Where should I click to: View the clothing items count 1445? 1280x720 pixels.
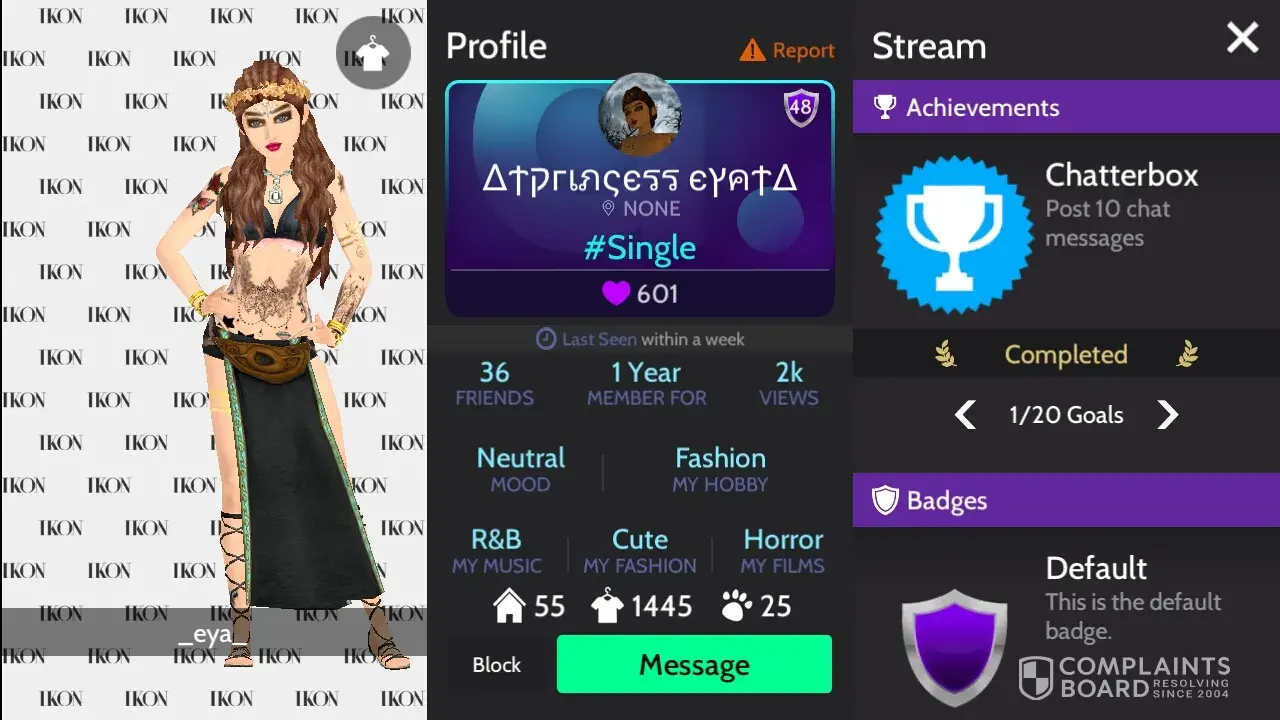point(641,606)
